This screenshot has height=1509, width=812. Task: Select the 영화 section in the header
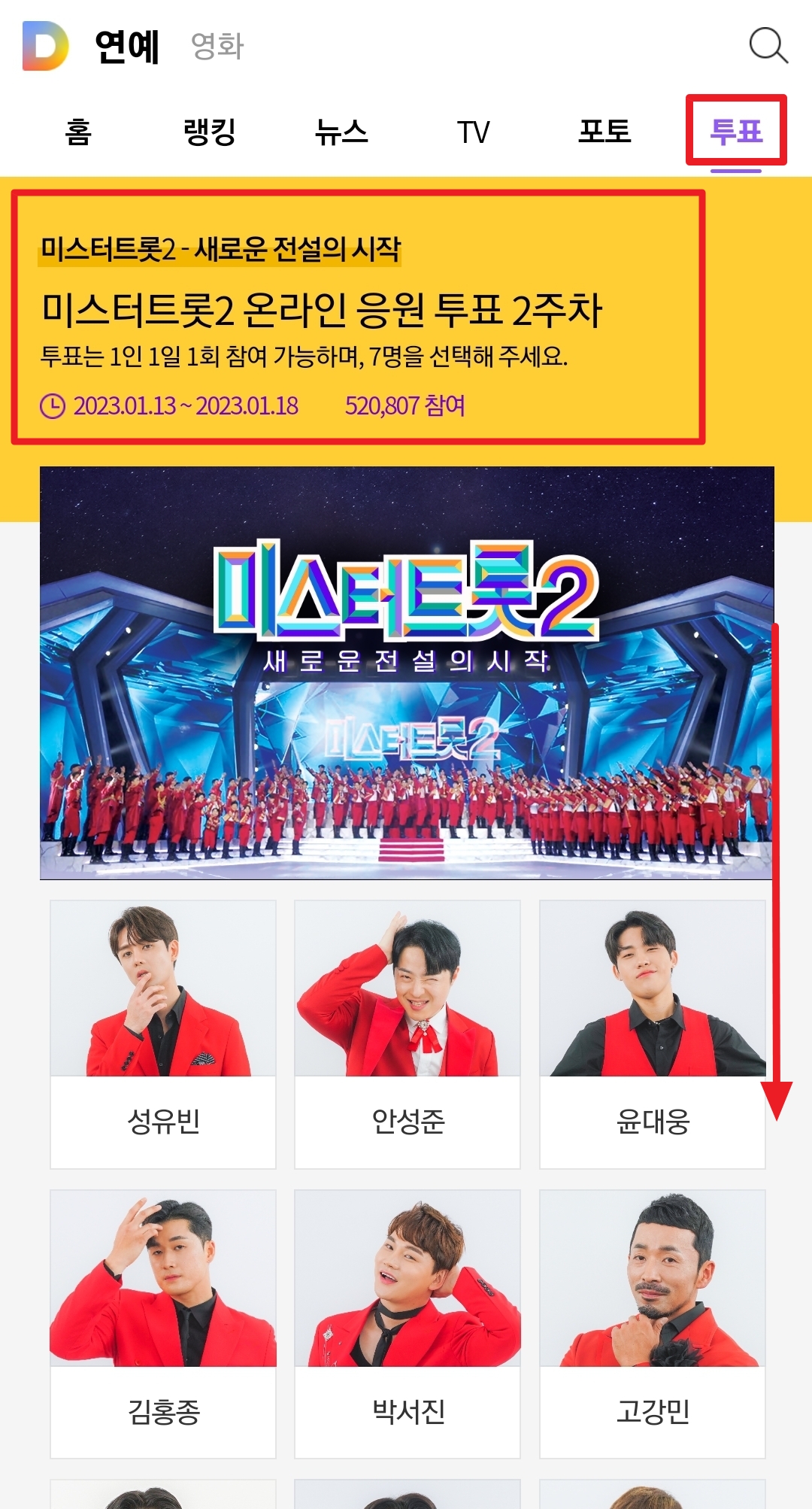click(x=218, y=47)
